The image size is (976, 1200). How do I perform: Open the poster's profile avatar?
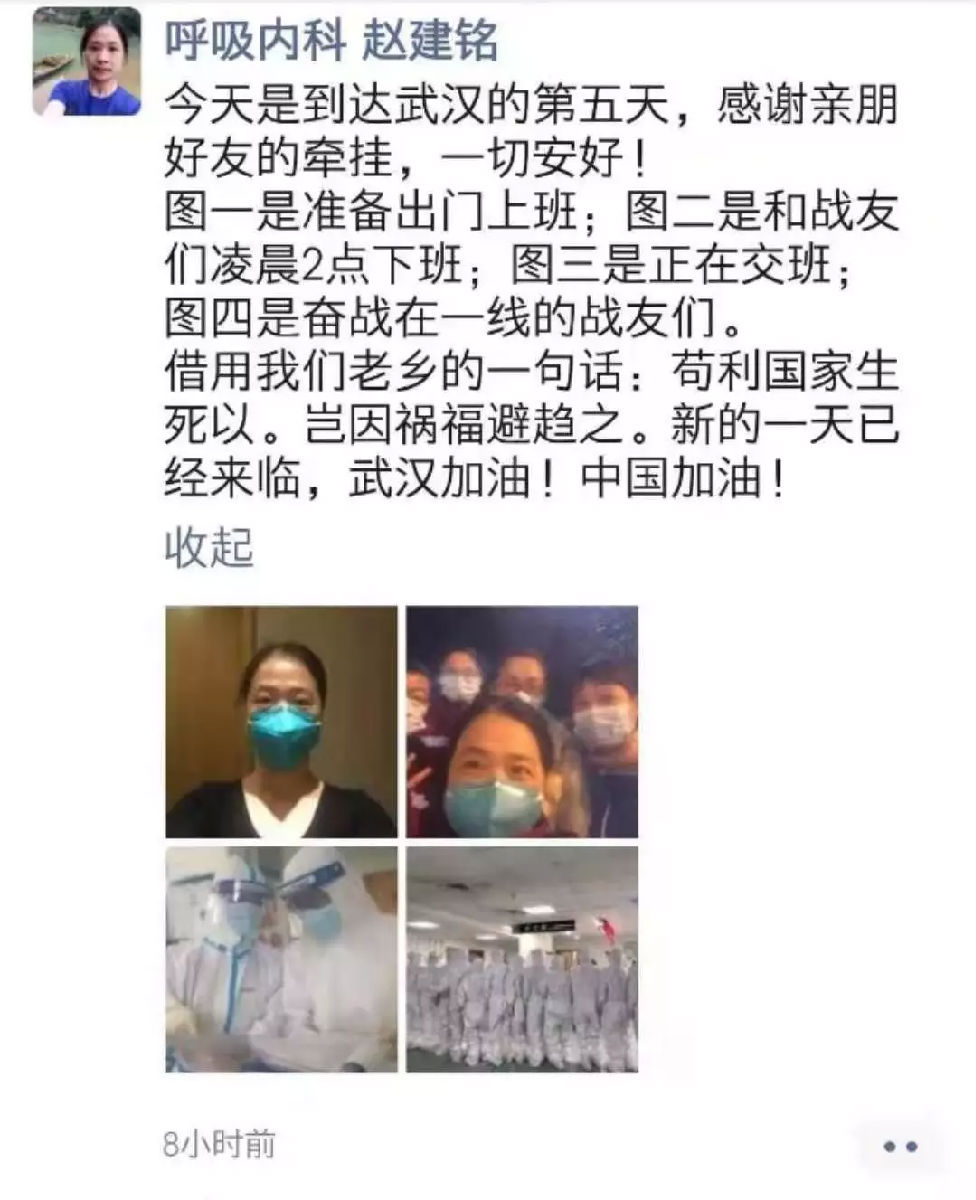point(87,62)
